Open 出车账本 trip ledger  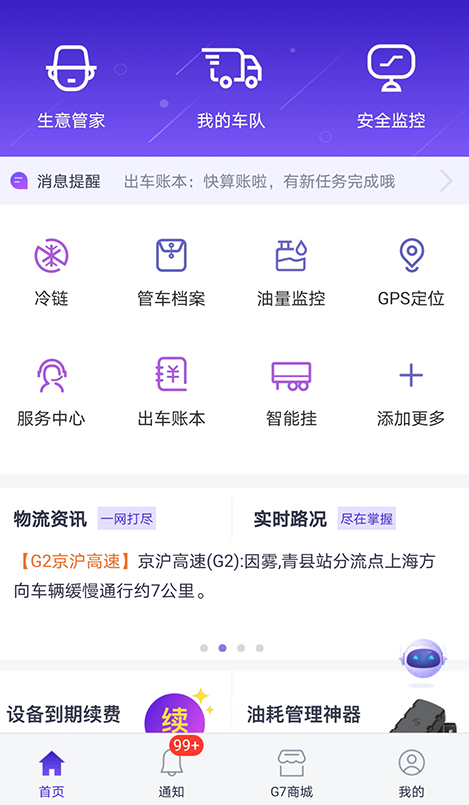coord(171,392)
